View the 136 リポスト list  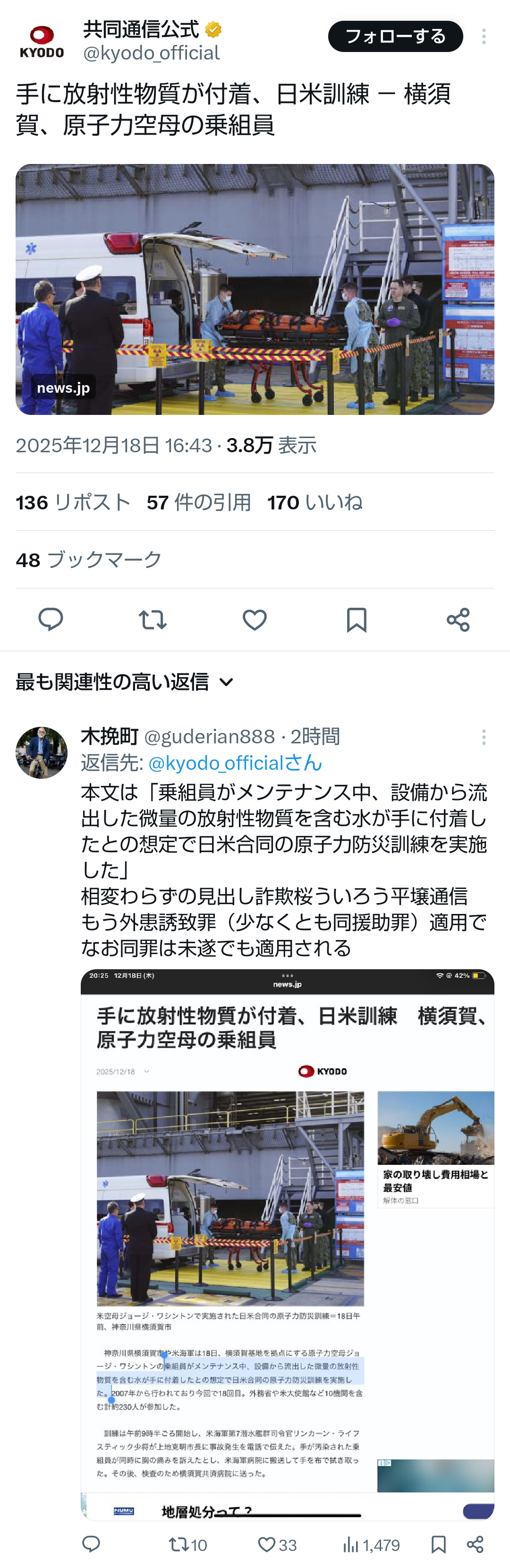coord(73,502)
